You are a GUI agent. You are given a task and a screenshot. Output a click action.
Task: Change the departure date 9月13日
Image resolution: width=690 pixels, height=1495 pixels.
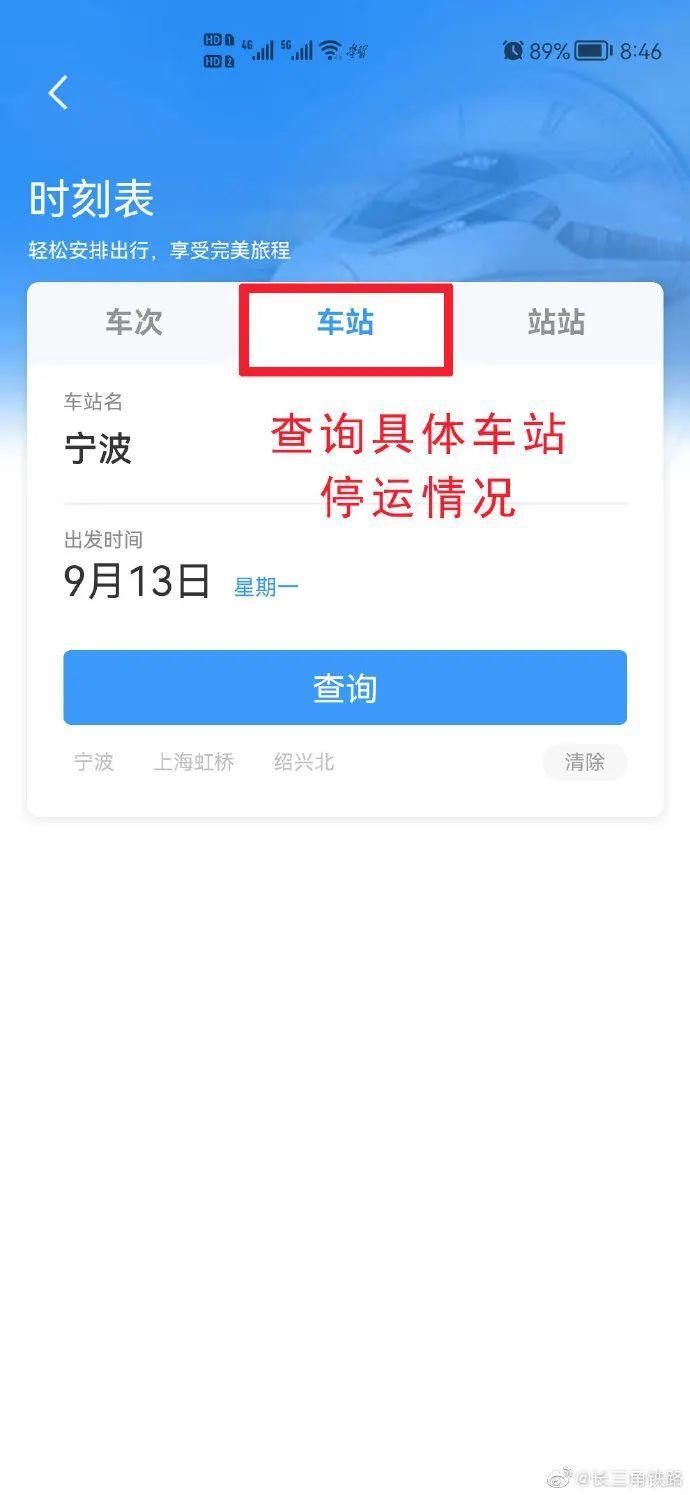137,581
